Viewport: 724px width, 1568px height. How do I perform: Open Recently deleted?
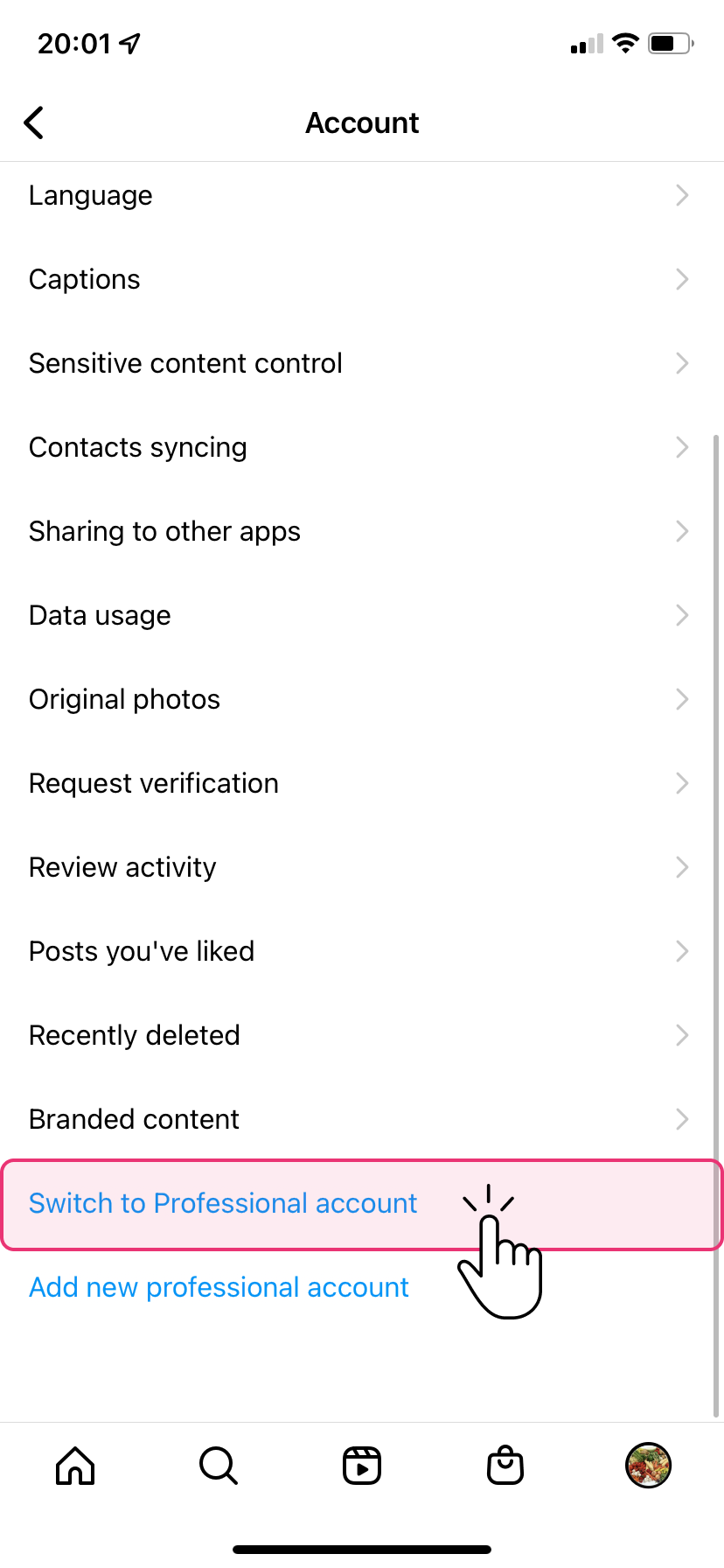[362, 1035]
